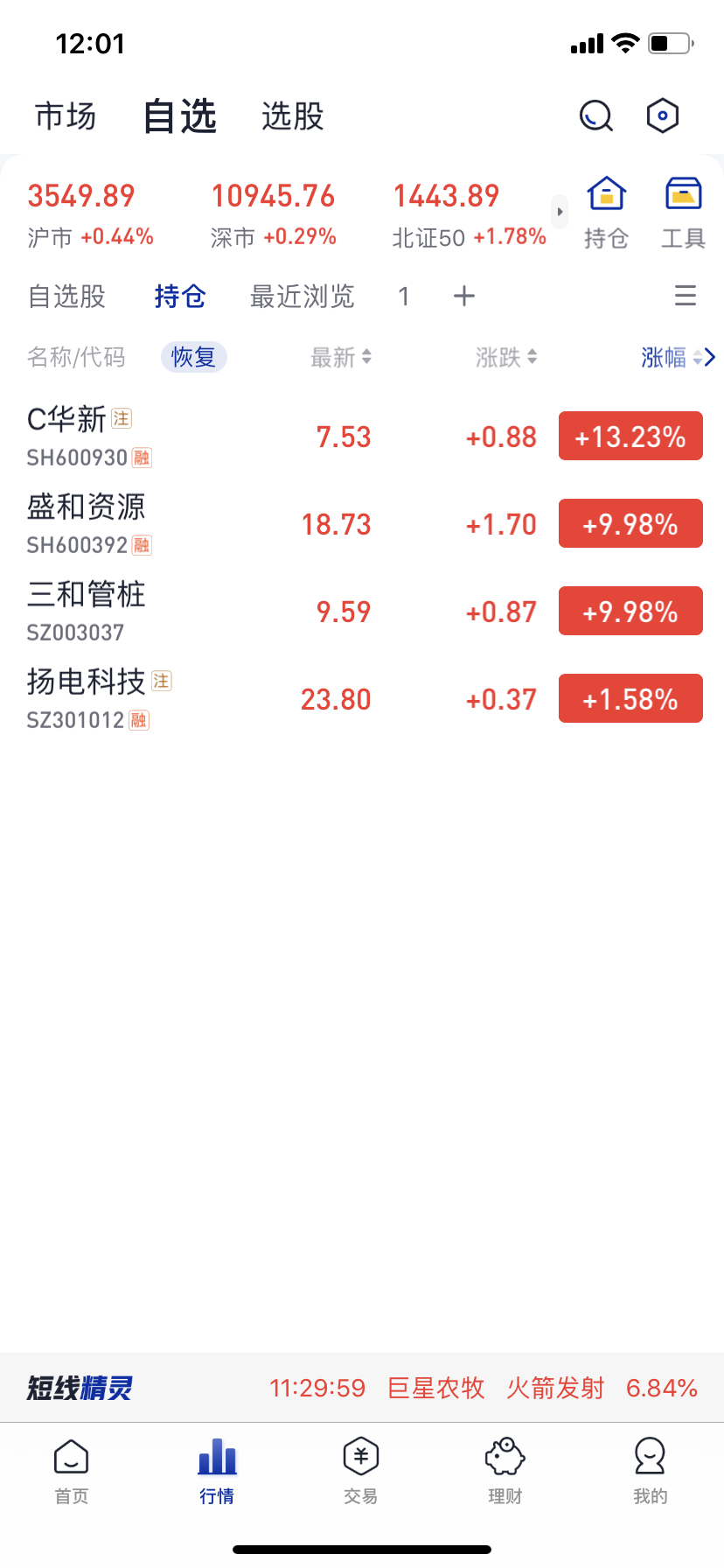Open the list menu icon

click(x=686, y=296)
